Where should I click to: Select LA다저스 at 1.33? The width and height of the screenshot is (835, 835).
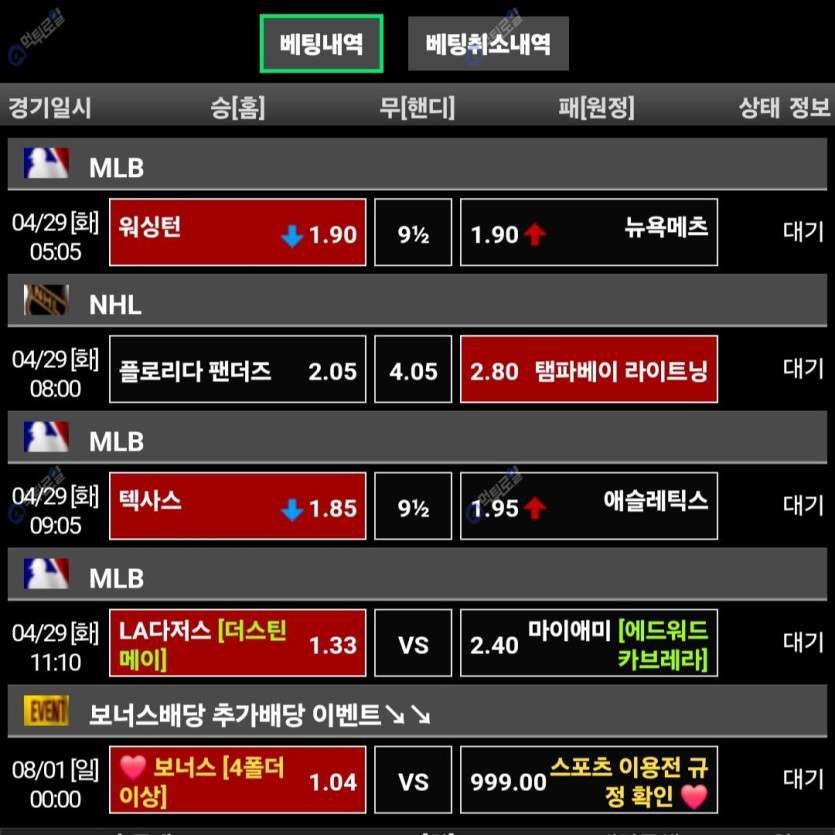pyautogui.click(x=238, y=643)
